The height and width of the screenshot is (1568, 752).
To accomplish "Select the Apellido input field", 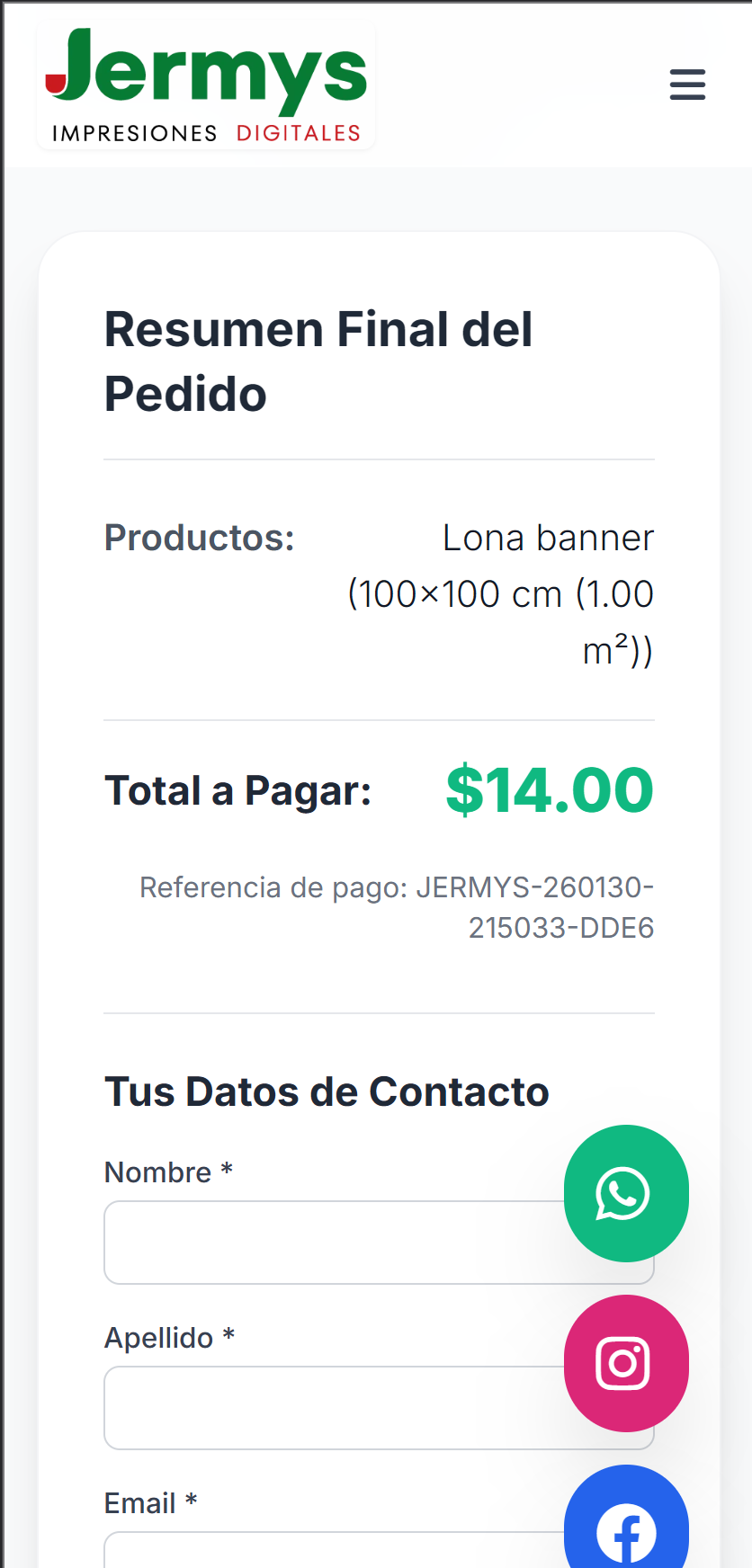I will coord(333,1408).
